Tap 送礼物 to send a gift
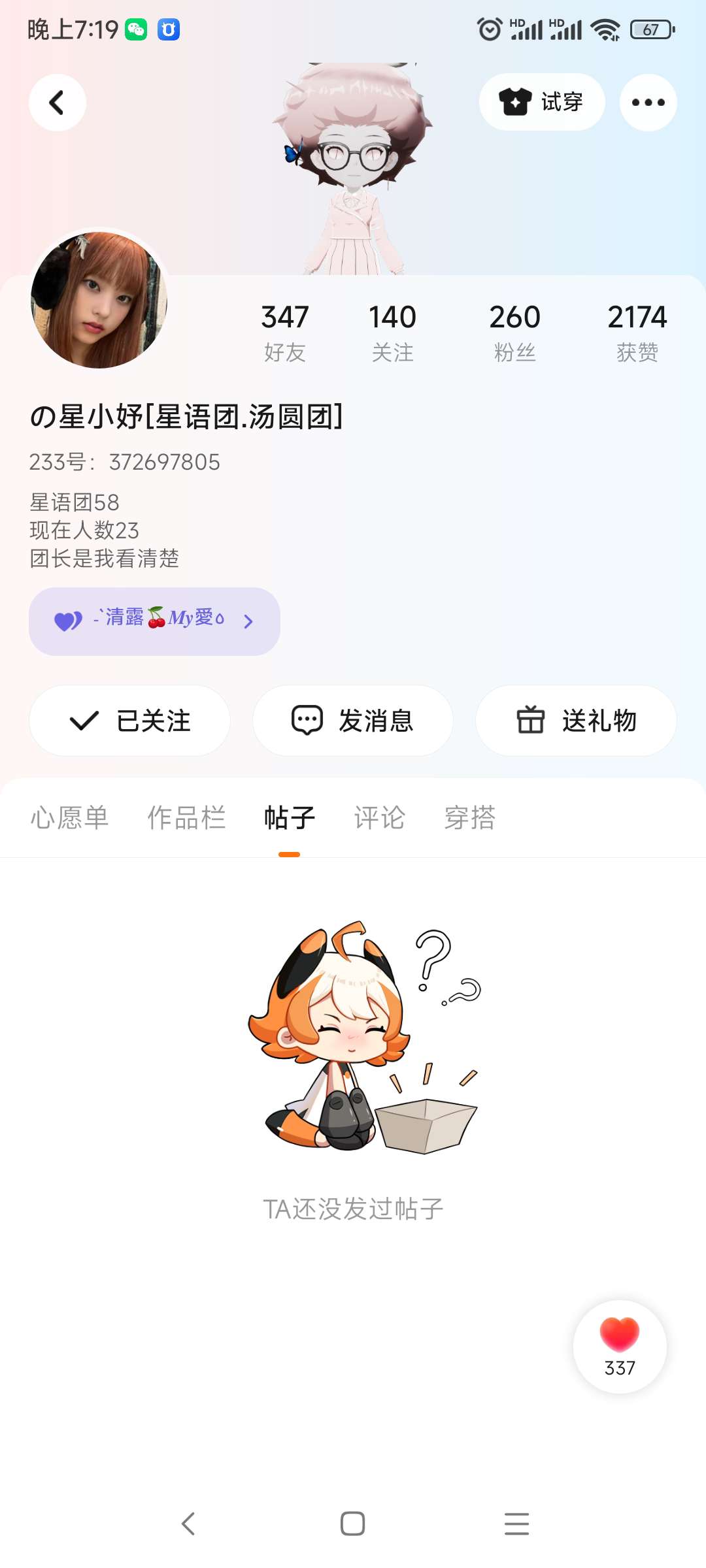This screenshot has width=706, height=1568. tap(576, 721)
